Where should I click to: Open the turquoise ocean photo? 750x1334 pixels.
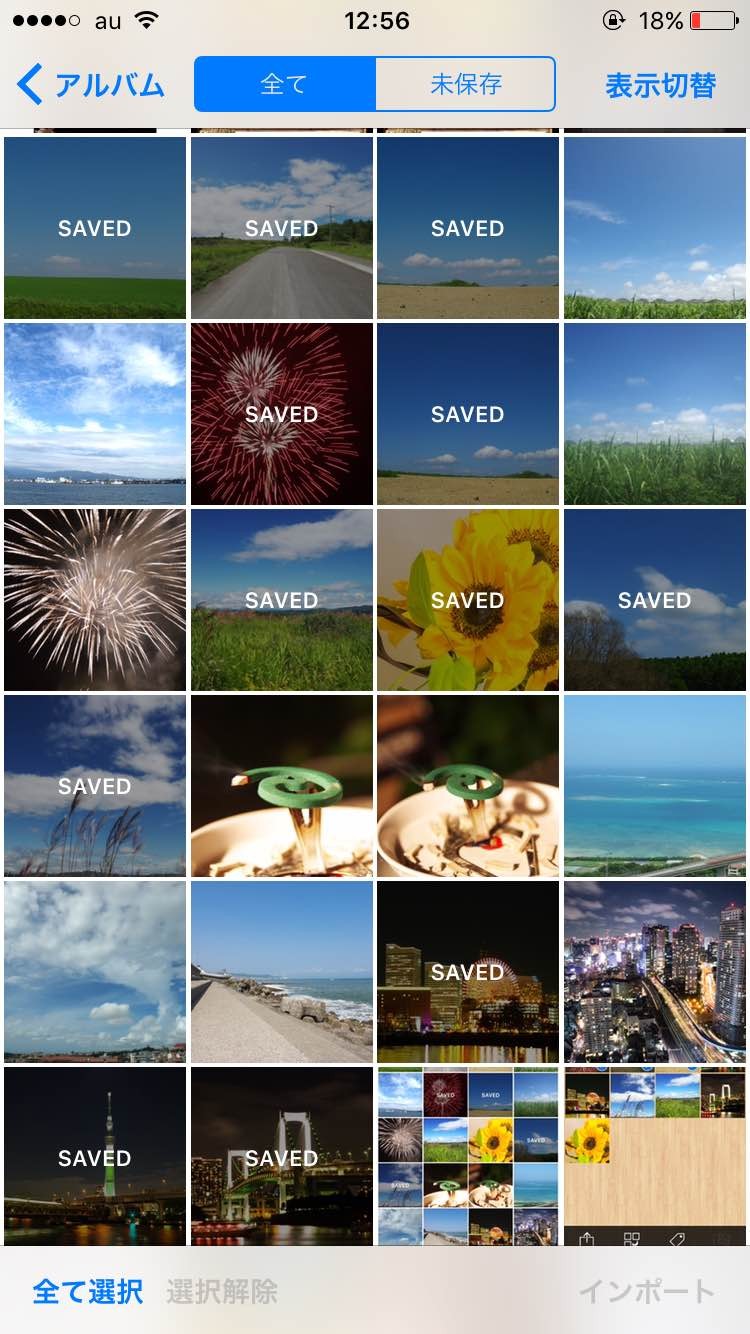point(654,785)
